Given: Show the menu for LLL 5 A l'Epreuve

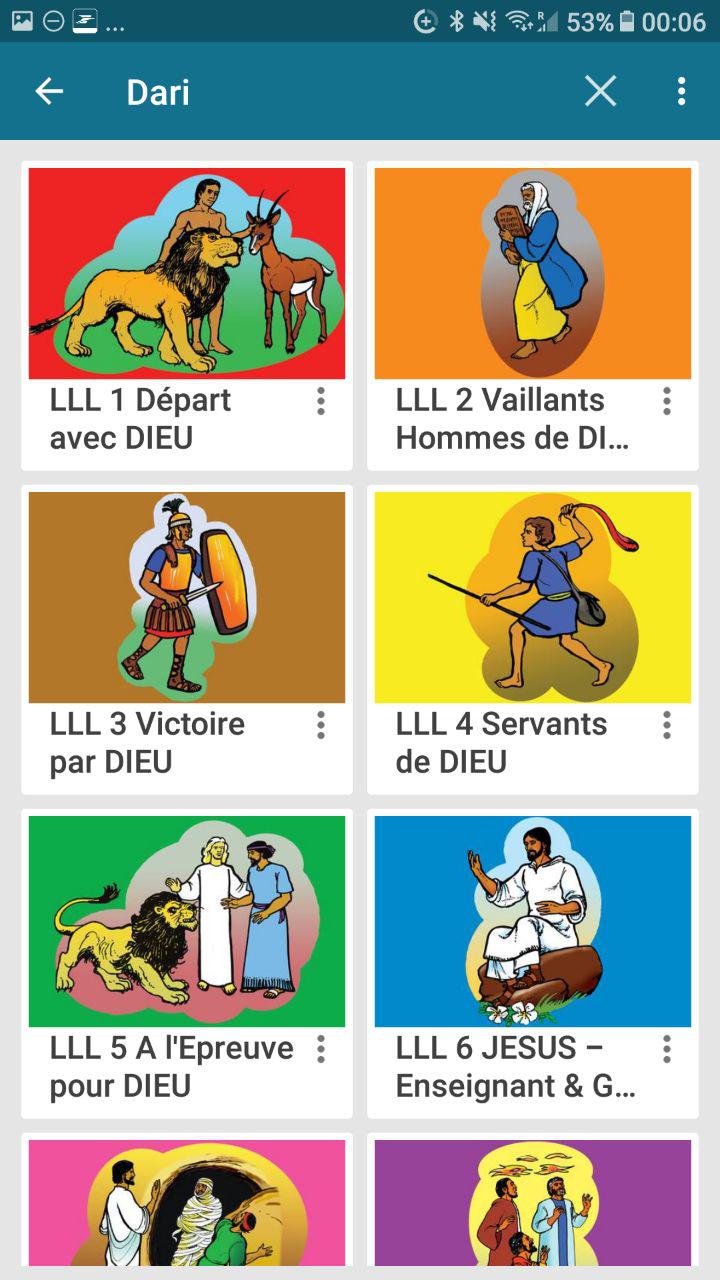Looking at the screenshot, I should 320,1049.
